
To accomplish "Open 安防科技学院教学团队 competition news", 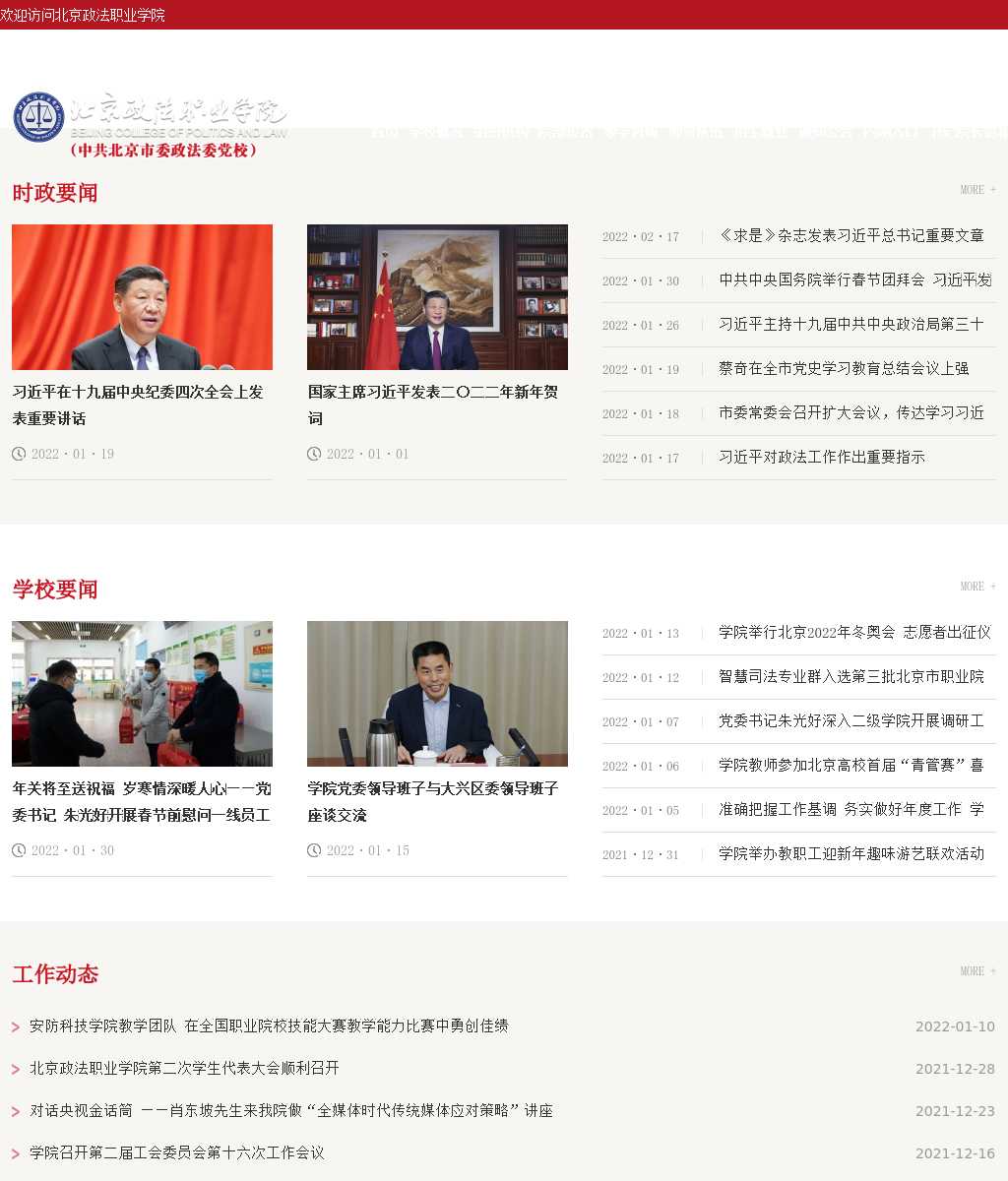I will tap(269, 1026).
